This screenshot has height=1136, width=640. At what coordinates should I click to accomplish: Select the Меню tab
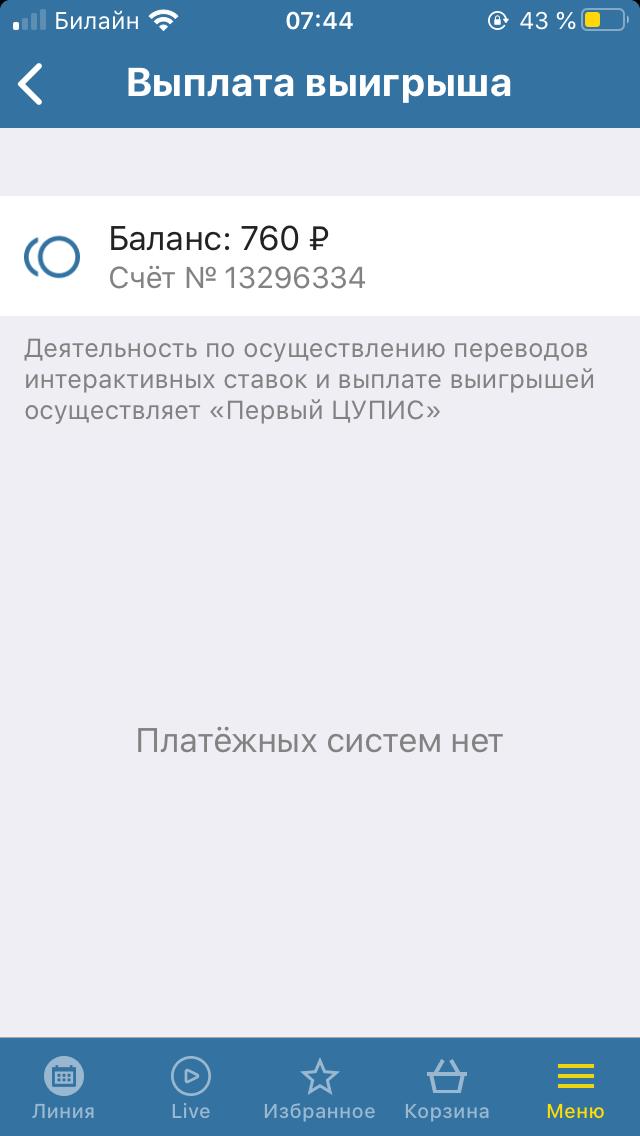[575, 1087]
